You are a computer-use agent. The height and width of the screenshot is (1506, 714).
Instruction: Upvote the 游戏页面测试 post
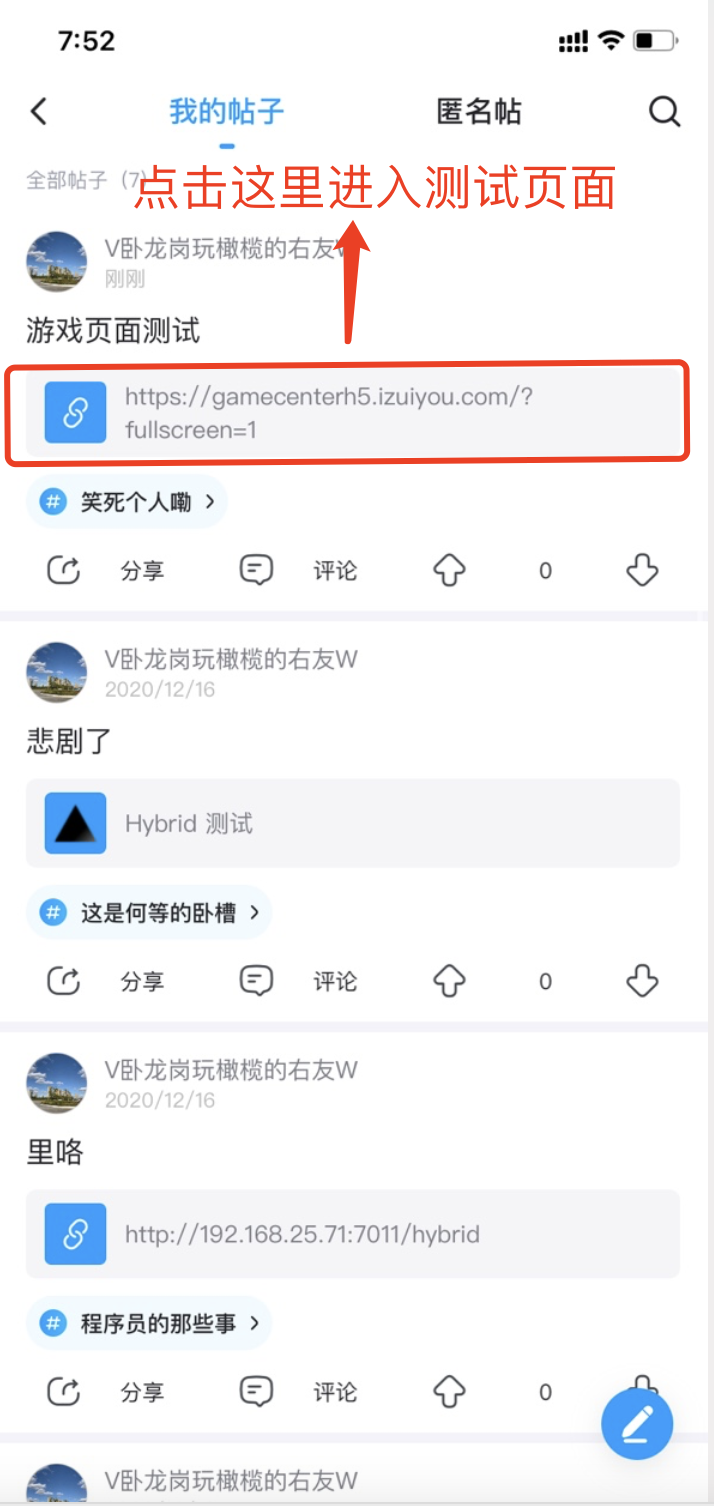tap(450, 571)
